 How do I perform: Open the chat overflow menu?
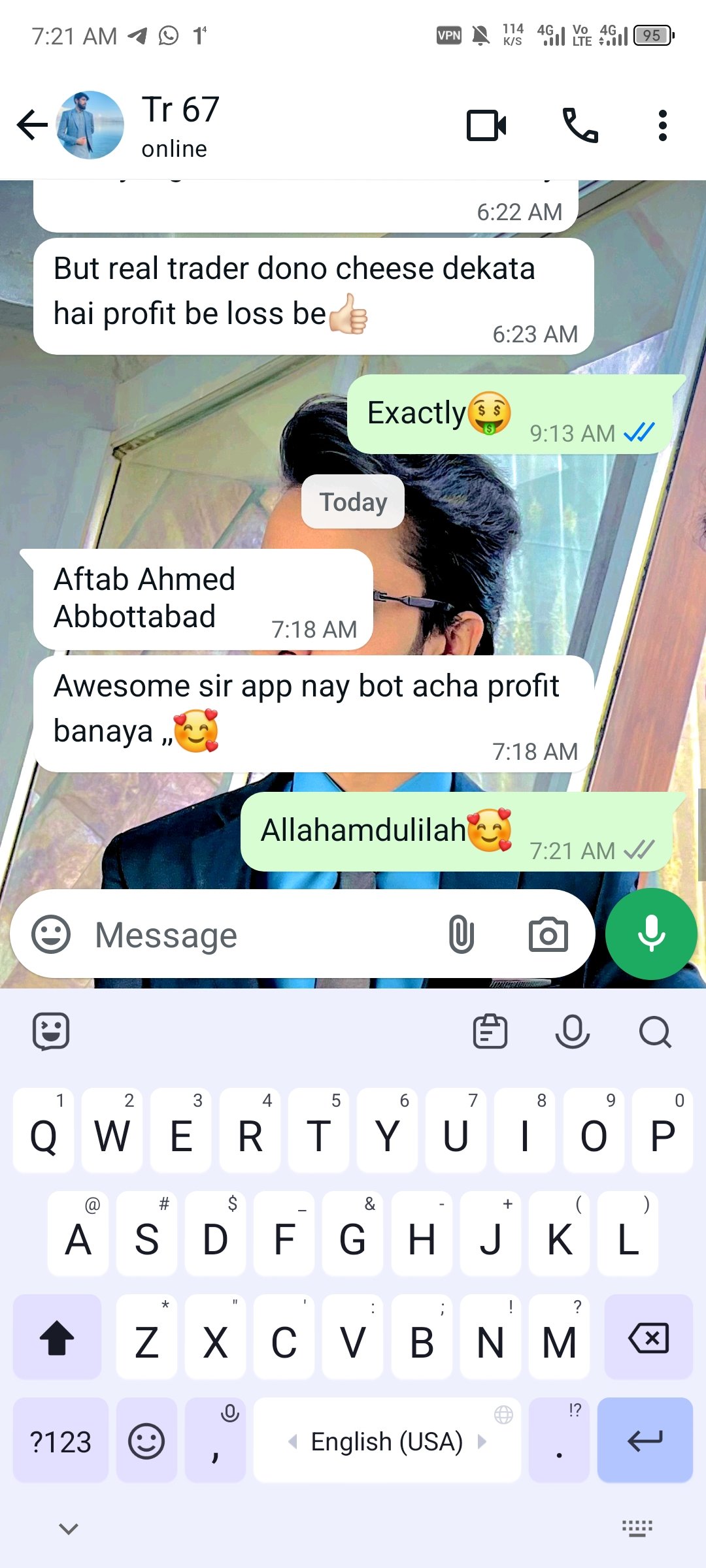[663, 125]
